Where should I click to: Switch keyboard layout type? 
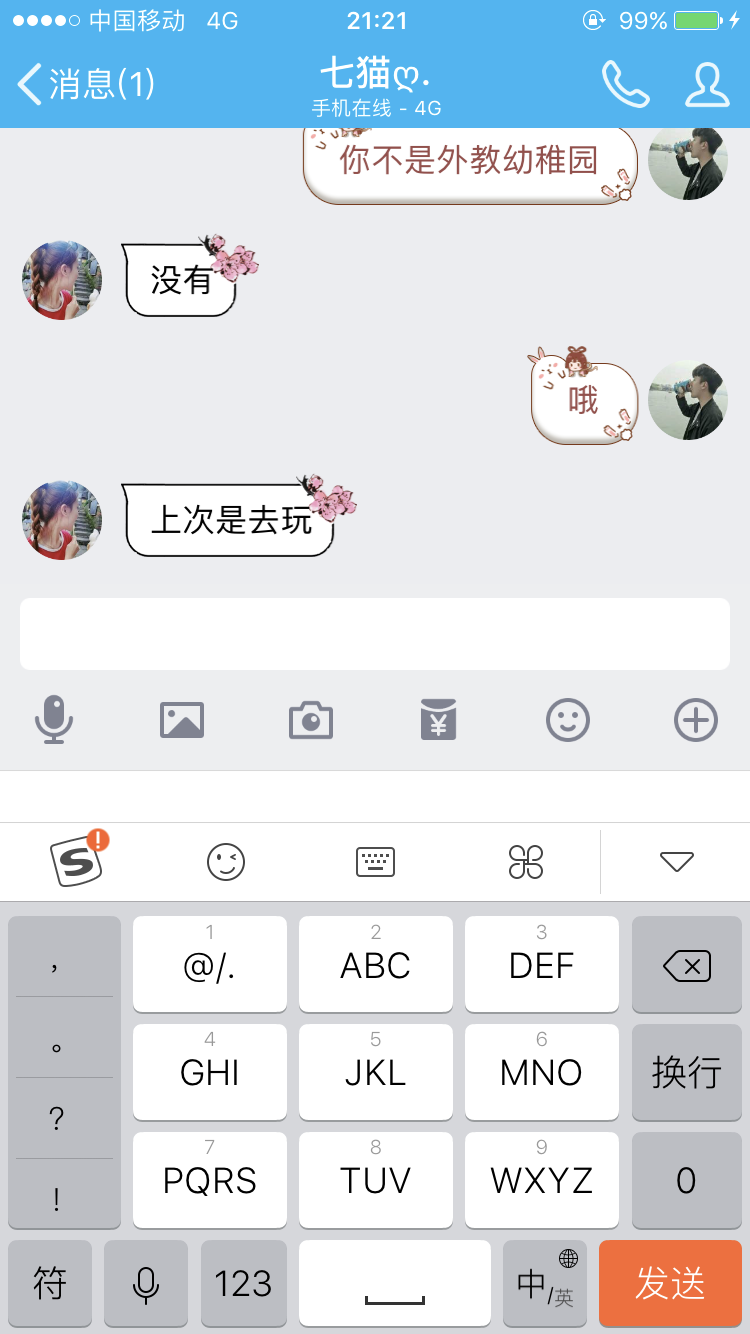click(376, 861)
